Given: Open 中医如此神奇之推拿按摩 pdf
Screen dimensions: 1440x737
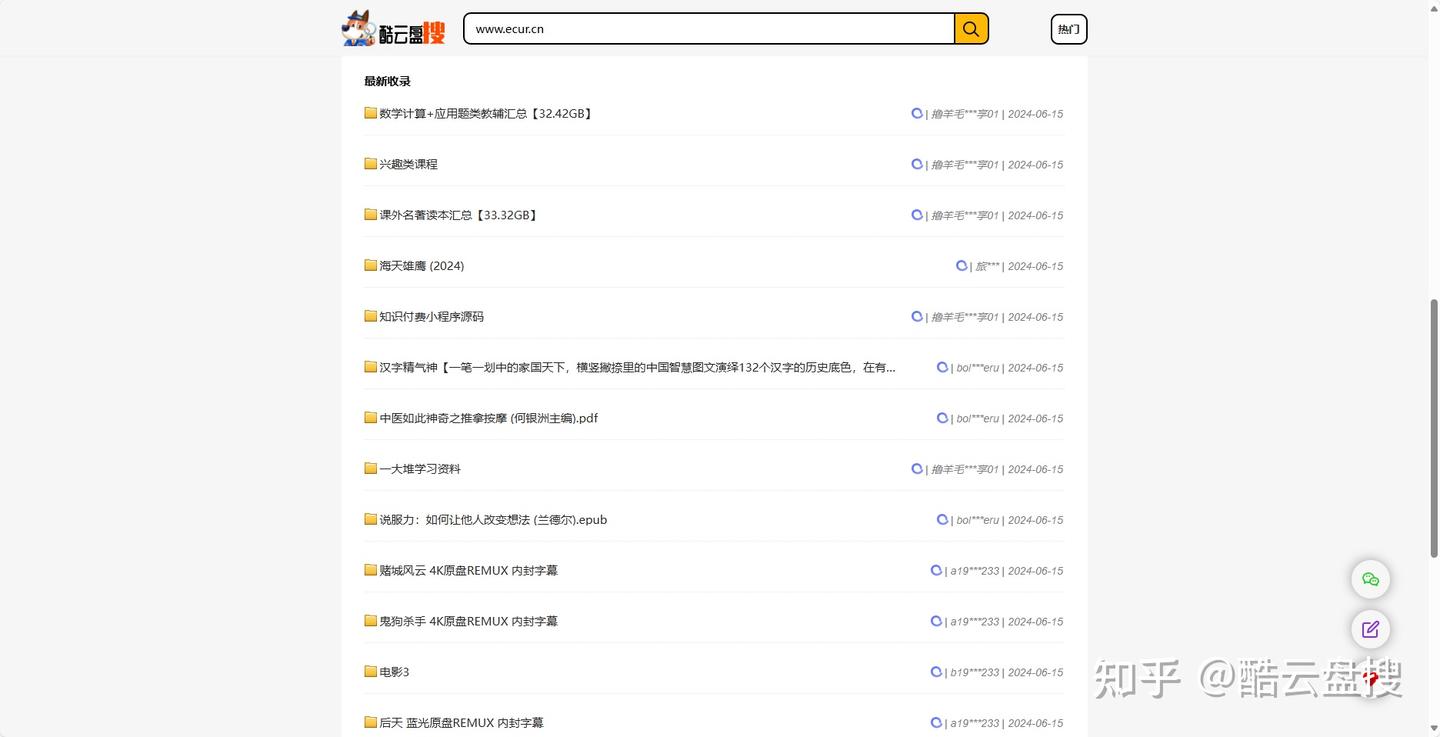Looking at the screenshot, I should click(x=488, y=418).
